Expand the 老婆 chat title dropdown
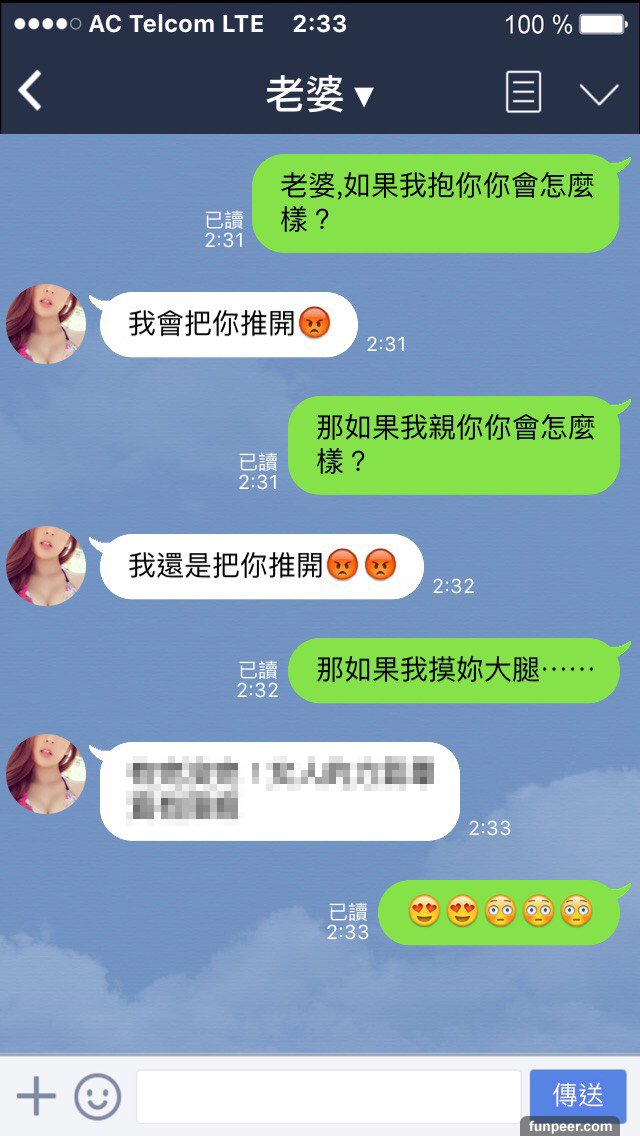Image resolution: width=640 pixels, height=1136 pixels. click(319, 95)
